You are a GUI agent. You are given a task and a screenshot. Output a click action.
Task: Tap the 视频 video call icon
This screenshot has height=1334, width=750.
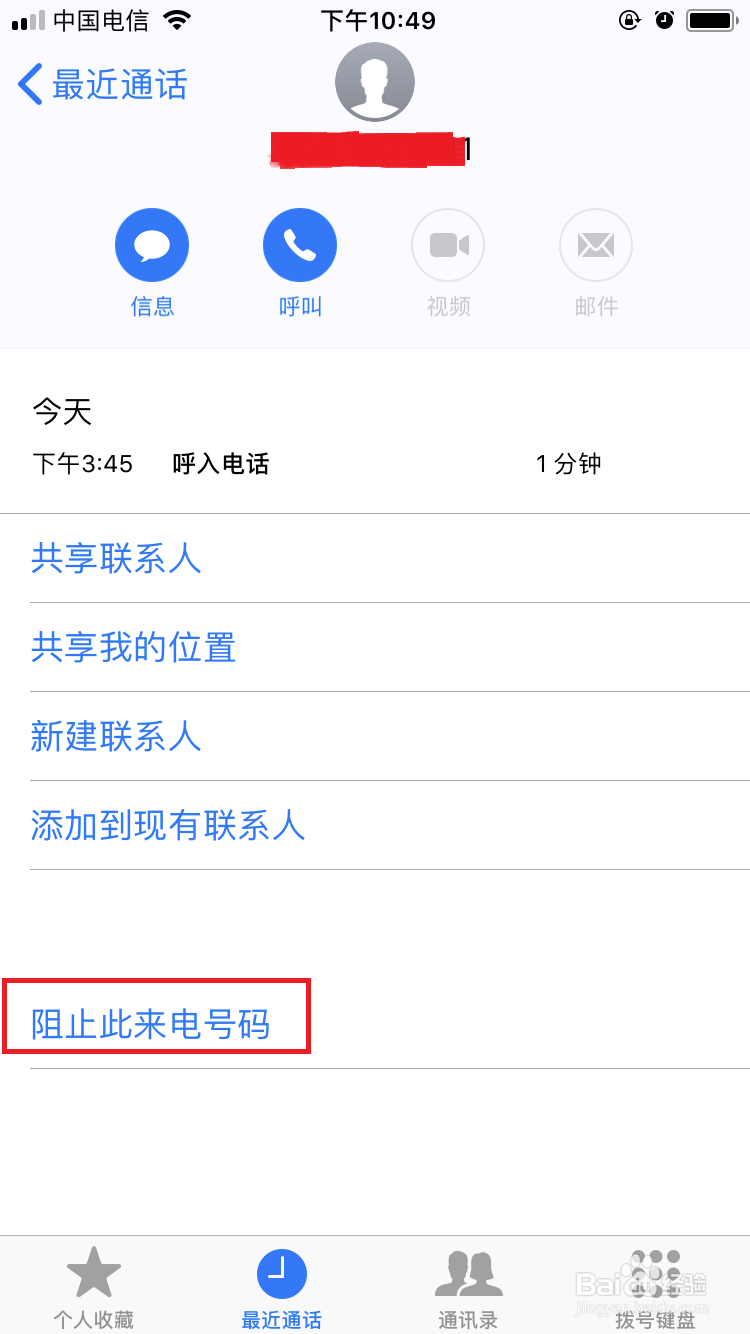[448, 245]
